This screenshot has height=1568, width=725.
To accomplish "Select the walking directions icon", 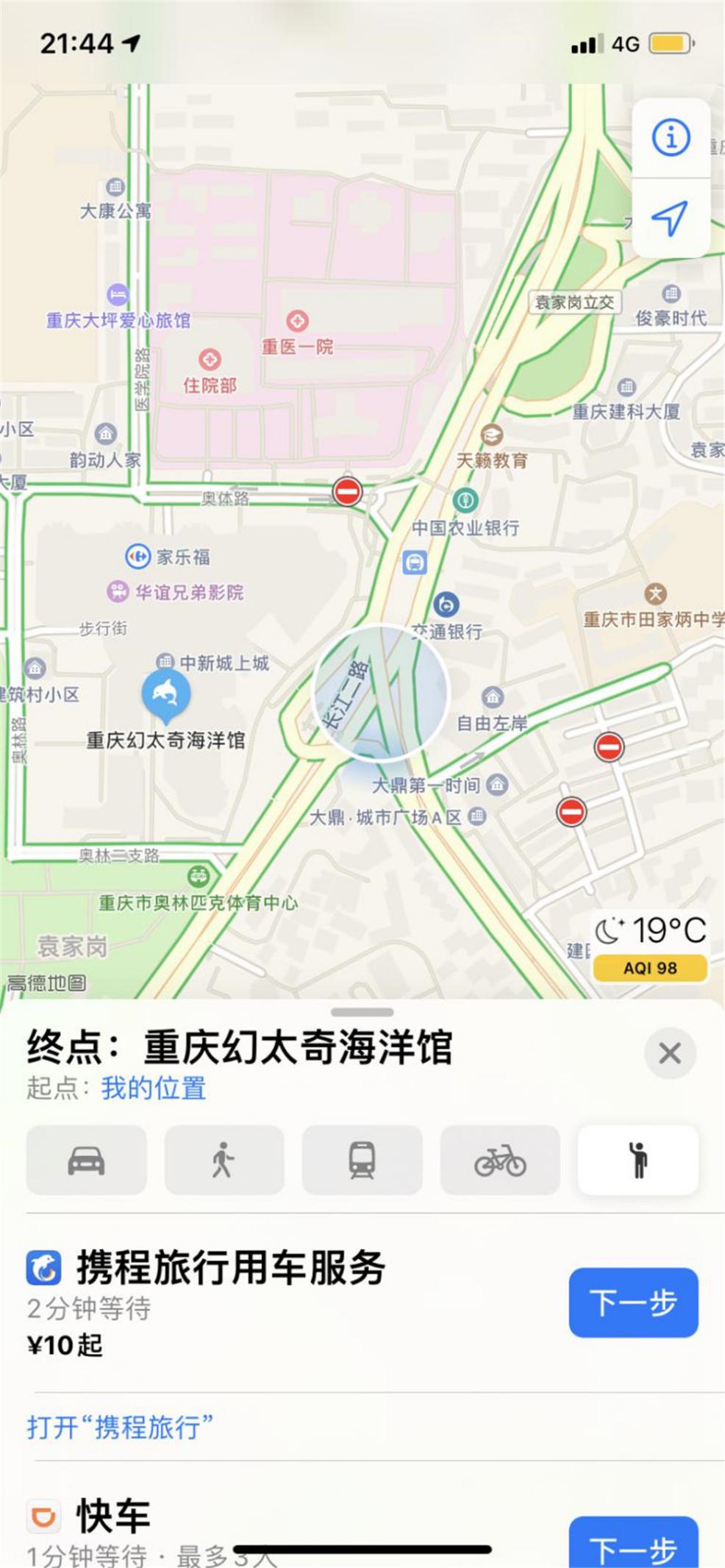I will point(224,1161).
